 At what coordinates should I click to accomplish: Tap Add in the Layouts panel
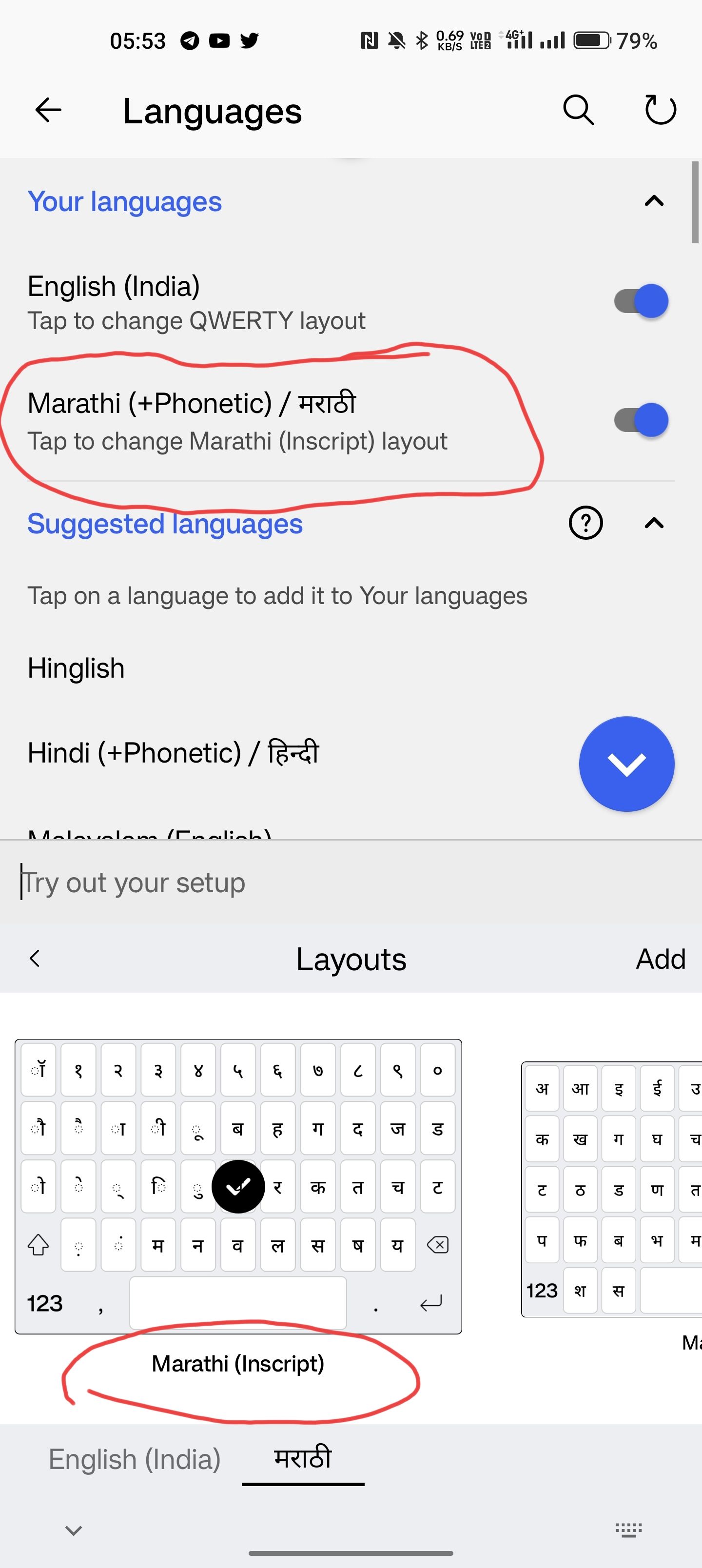(x=660, y=960)
